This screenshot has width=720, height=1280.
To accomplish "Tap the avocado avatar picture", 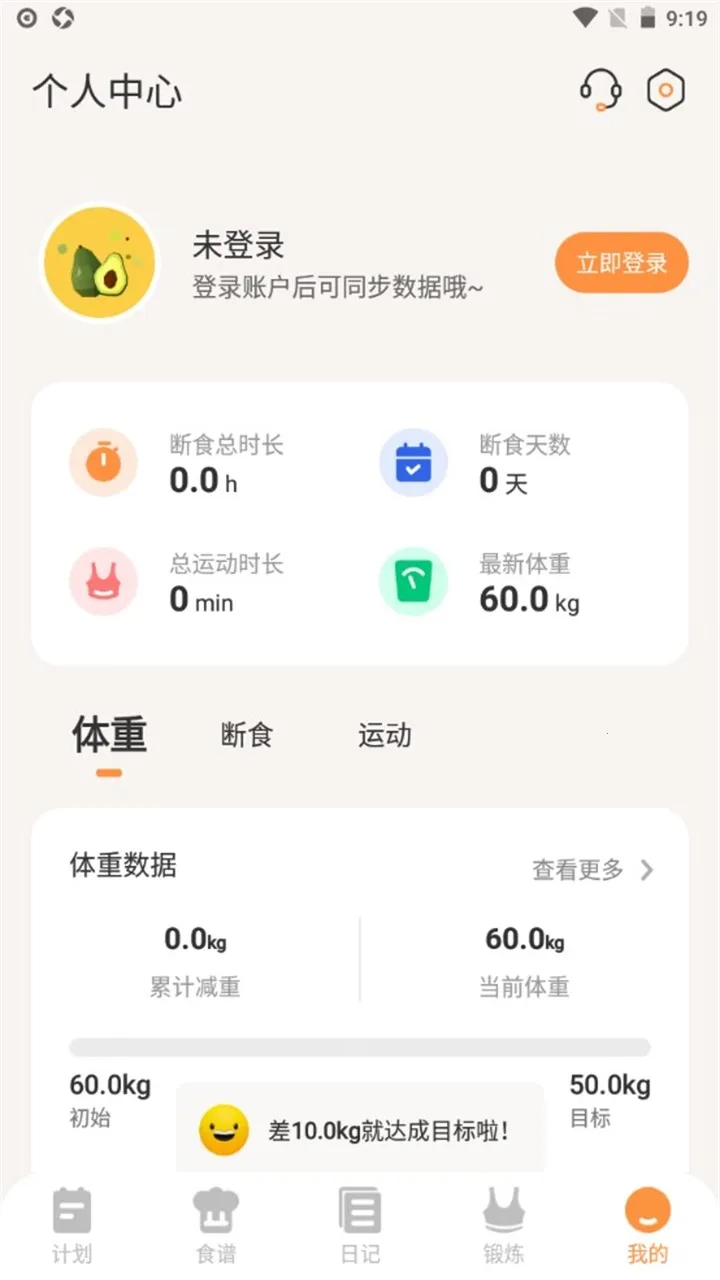I will [99, 263].
